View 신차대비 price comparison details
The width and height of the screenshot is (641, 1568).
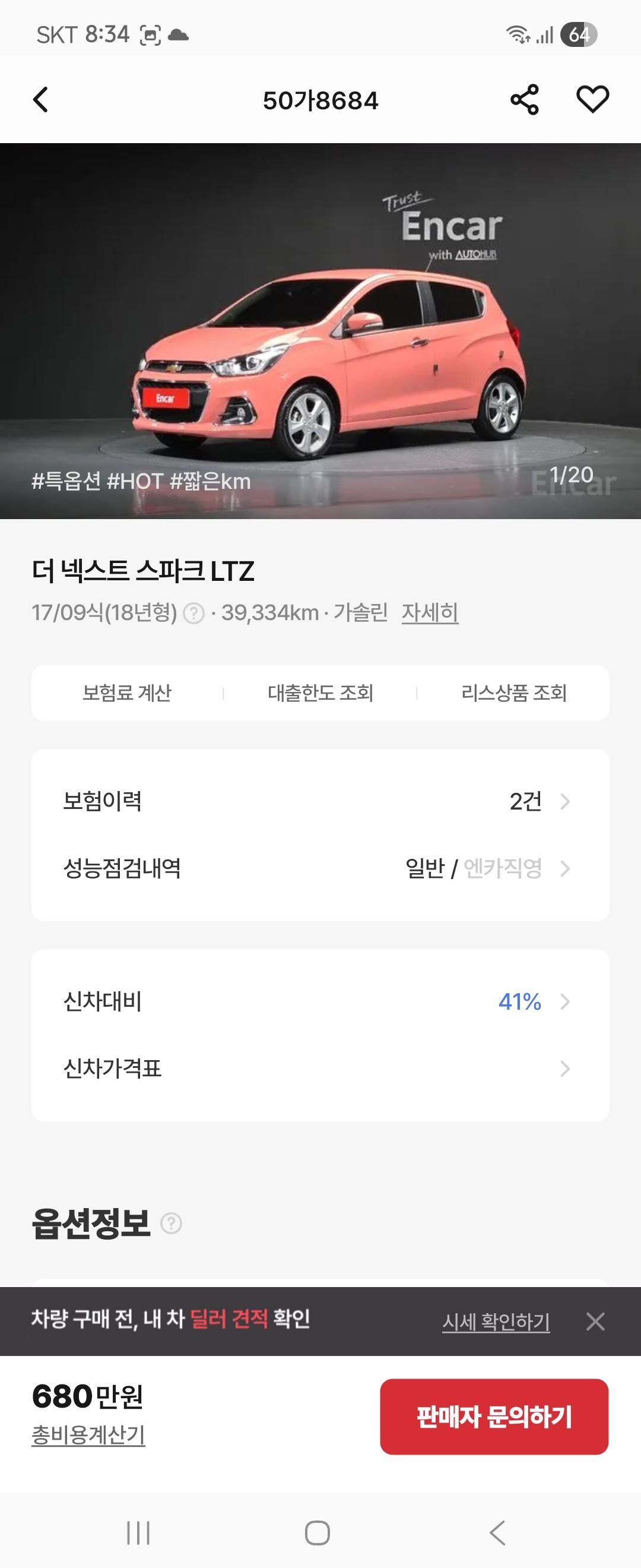tap(320, 1001)
